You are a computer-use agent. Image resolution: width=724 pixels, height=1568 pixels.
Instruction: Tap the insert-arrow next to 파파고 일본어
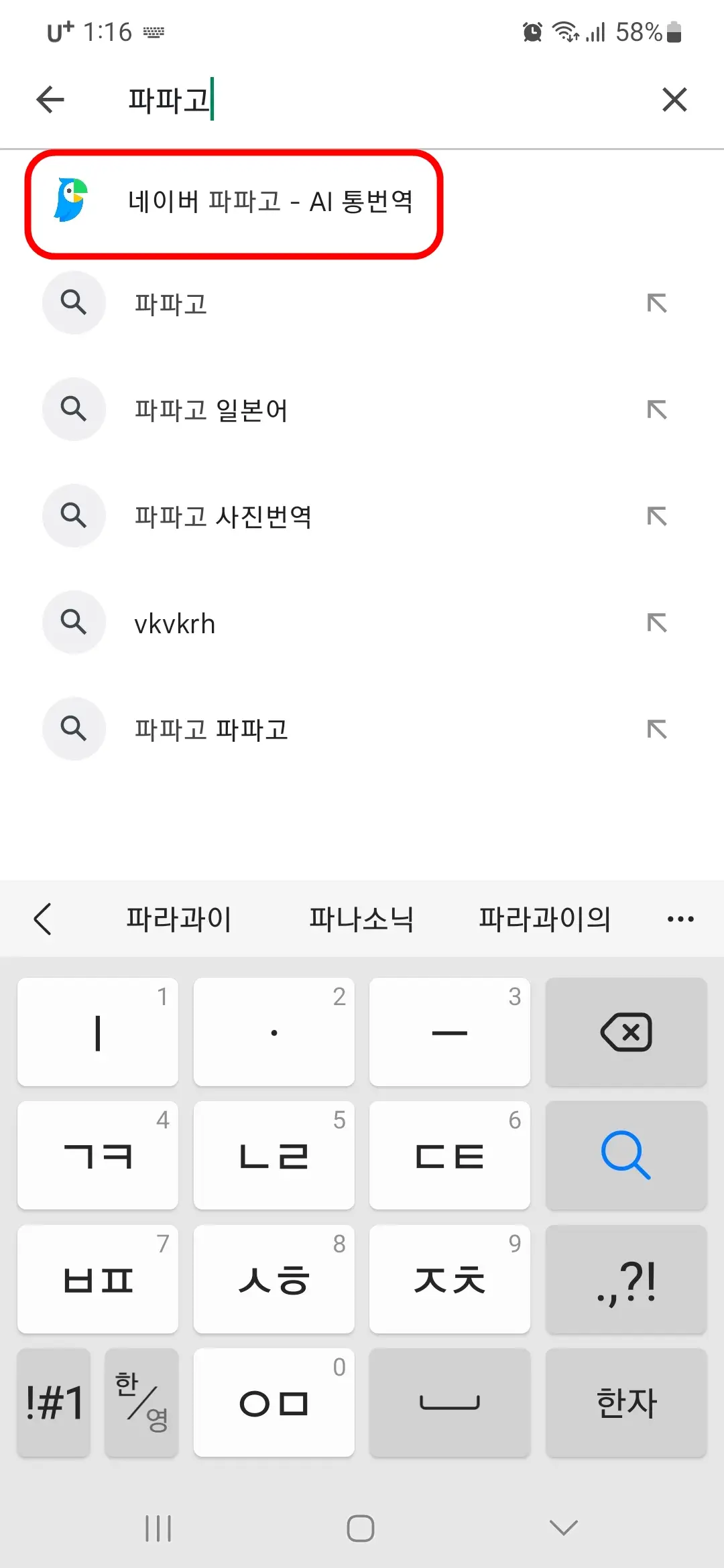point(657,409)
